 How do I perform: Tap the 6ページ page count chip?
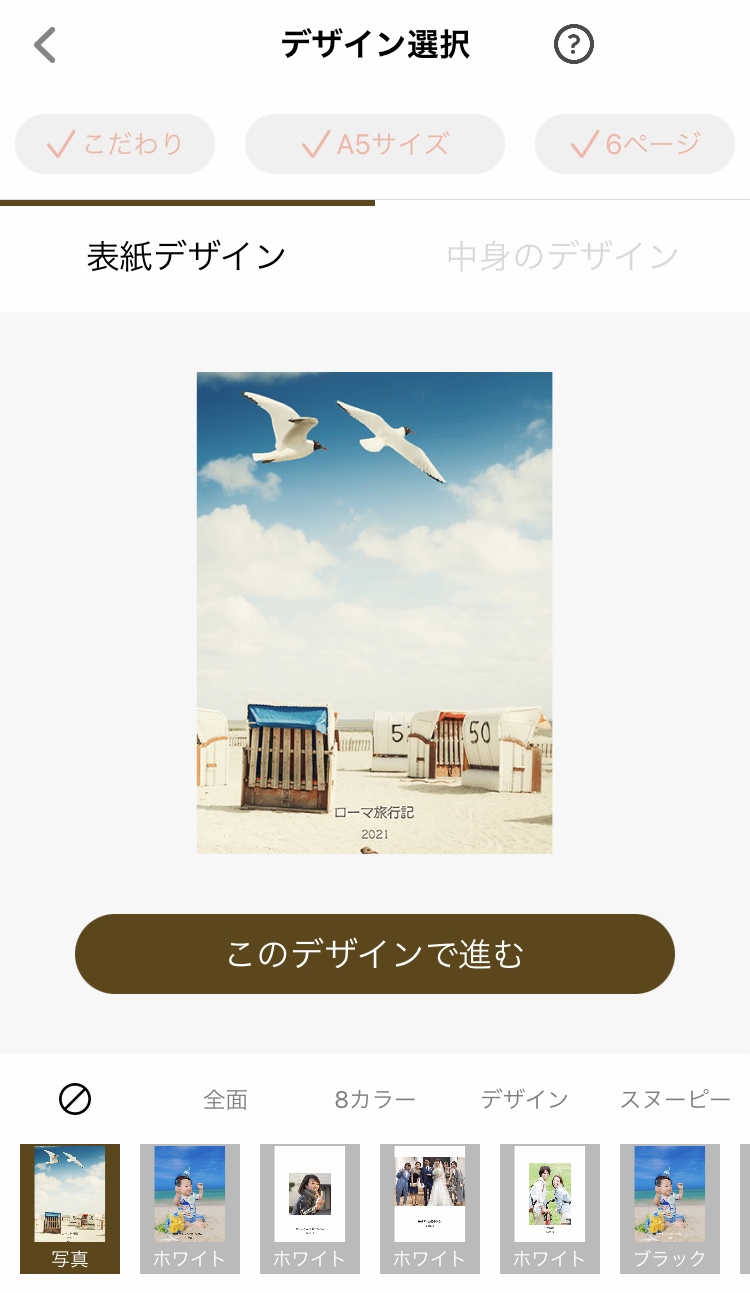[635, 144]
